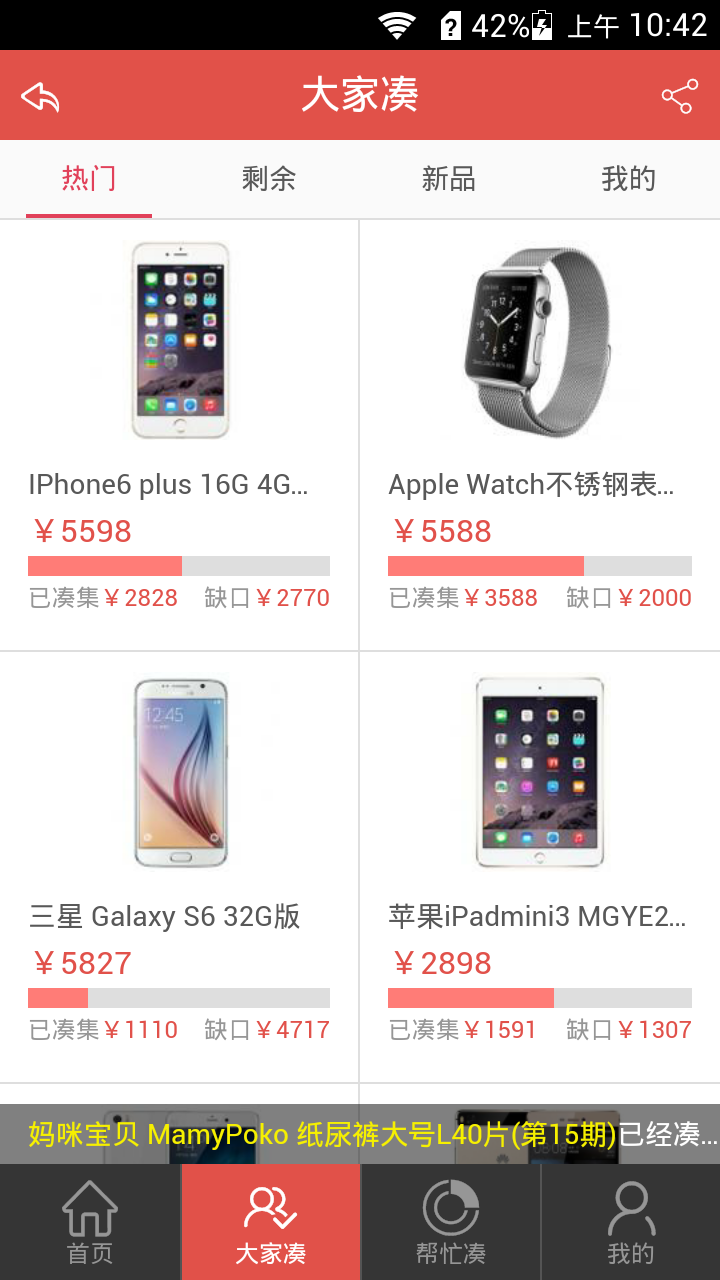The width and height of the screenshot is (720, 1280).
Task: Switch to the 剩余 tab
Action: pyautogui.click(x=269, y=179)
